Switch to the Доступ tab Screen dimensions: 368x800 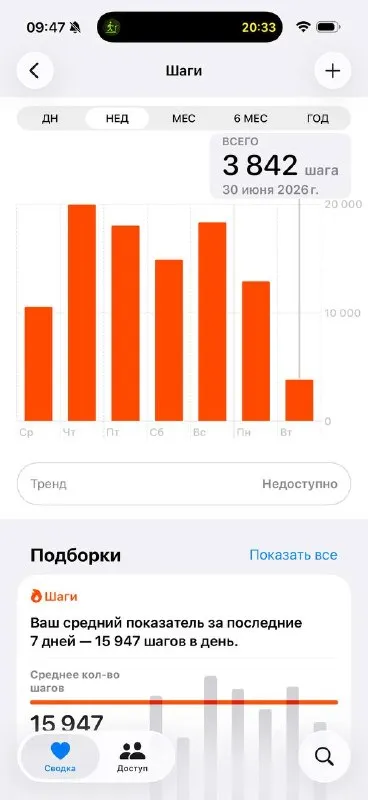point(133,757)
